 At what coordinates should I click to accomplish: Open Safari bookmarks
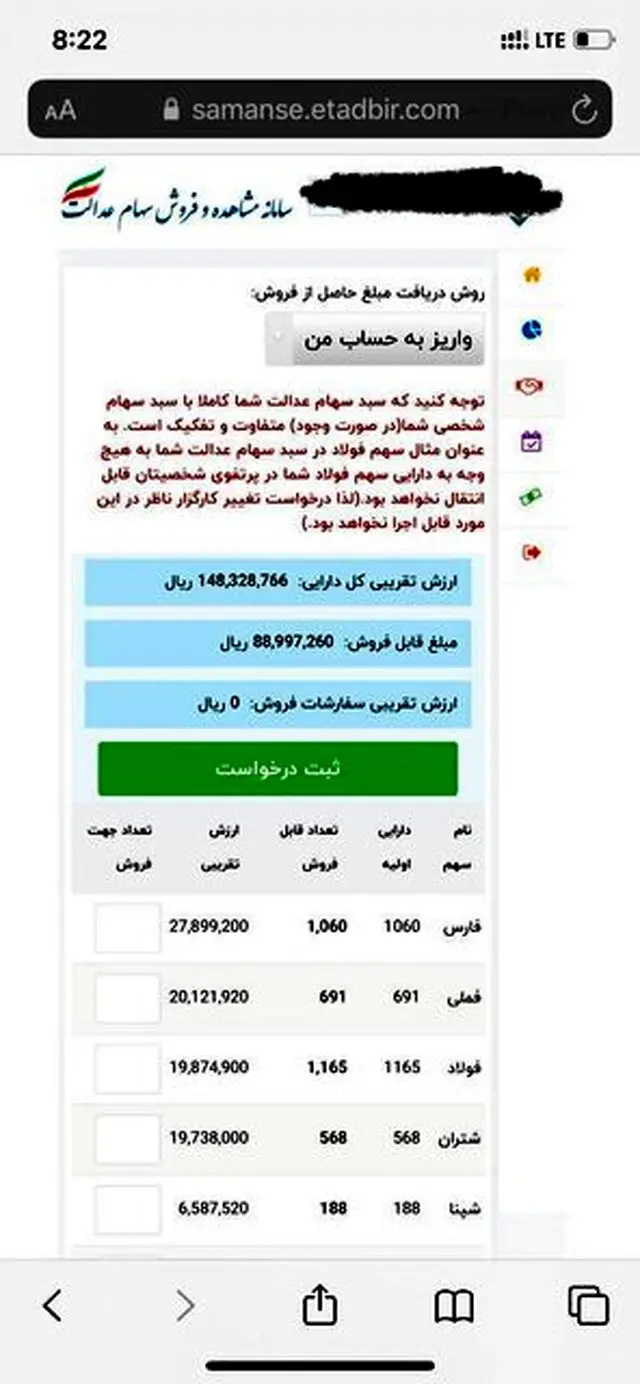(x=453, y=1306)
